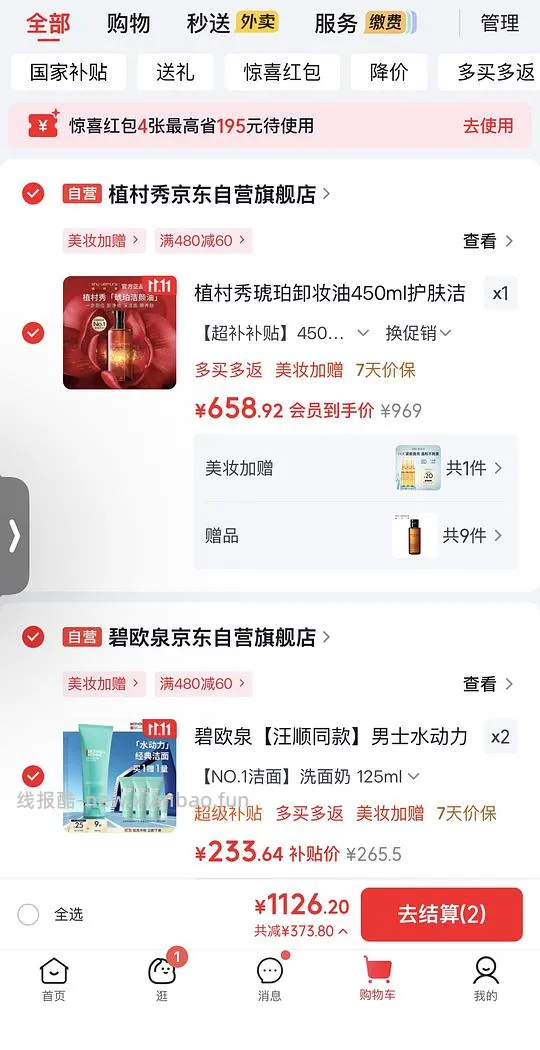This screenshot has height=1050, width=540.
Task: Toggle the 全选 select-all radio
Action: (28, 914)
